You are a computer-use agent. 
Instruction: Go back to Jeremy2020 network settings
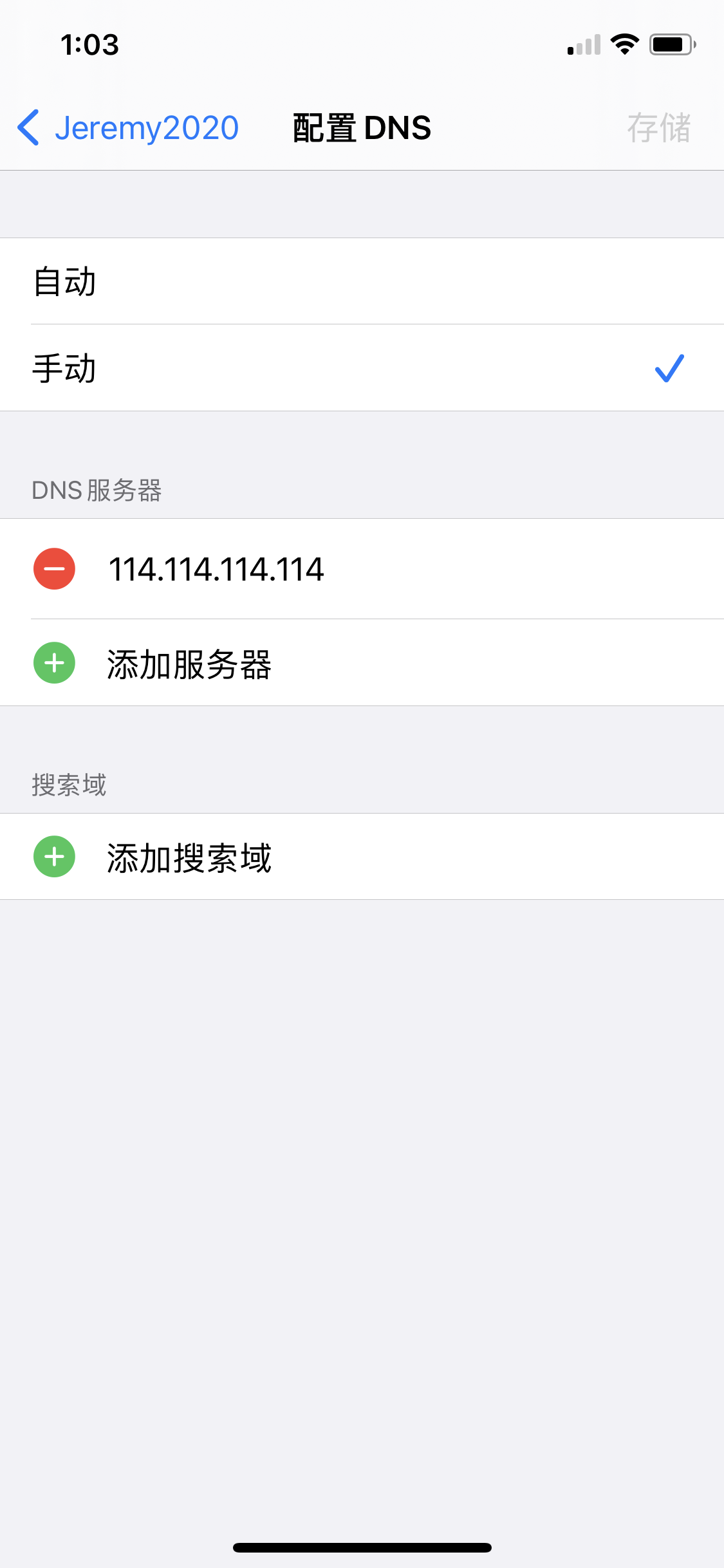click(x=129, y=127)
